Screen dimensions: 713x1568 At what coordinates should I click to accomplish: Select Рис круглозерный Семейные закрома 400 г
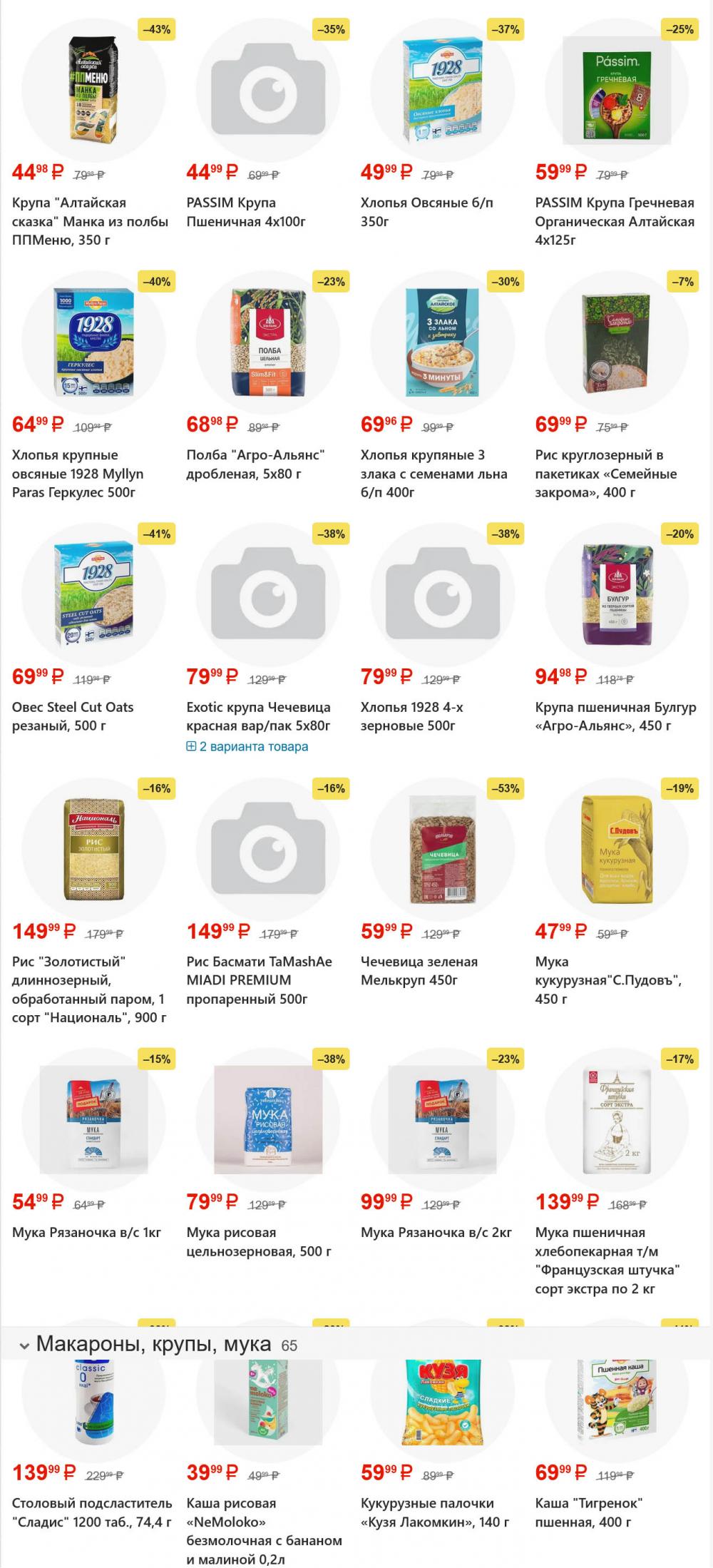click(x=605, y=473)
